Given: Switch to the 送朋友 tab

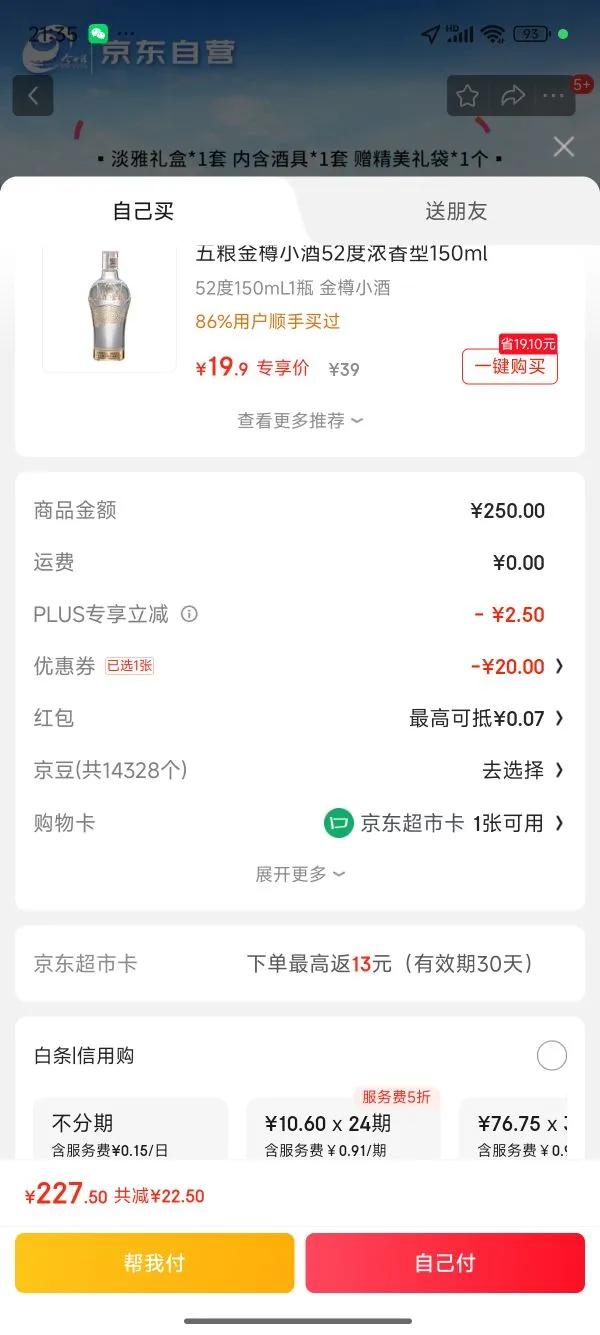Looking at the screenshot, I should click(x=456, y=211).
